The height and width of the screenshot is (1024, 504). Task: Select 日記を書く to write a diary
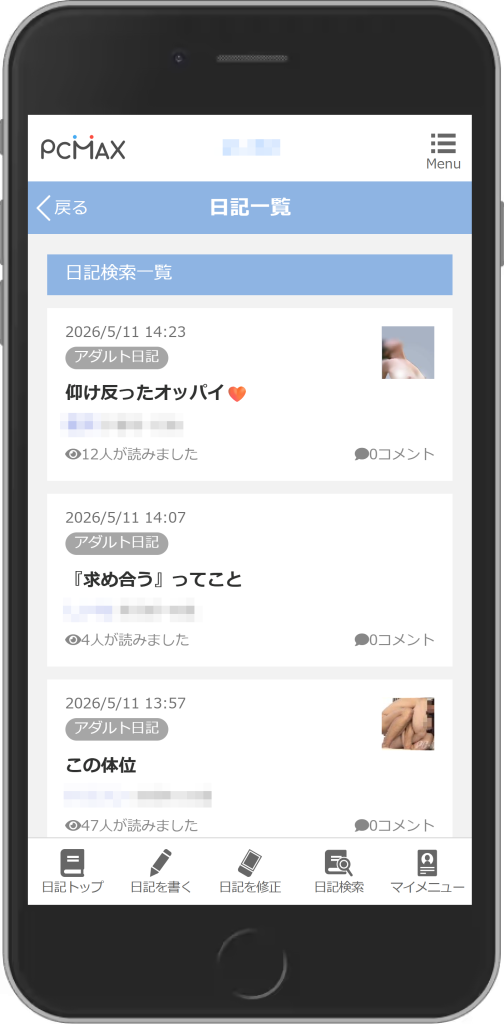(x=161, y=871)
